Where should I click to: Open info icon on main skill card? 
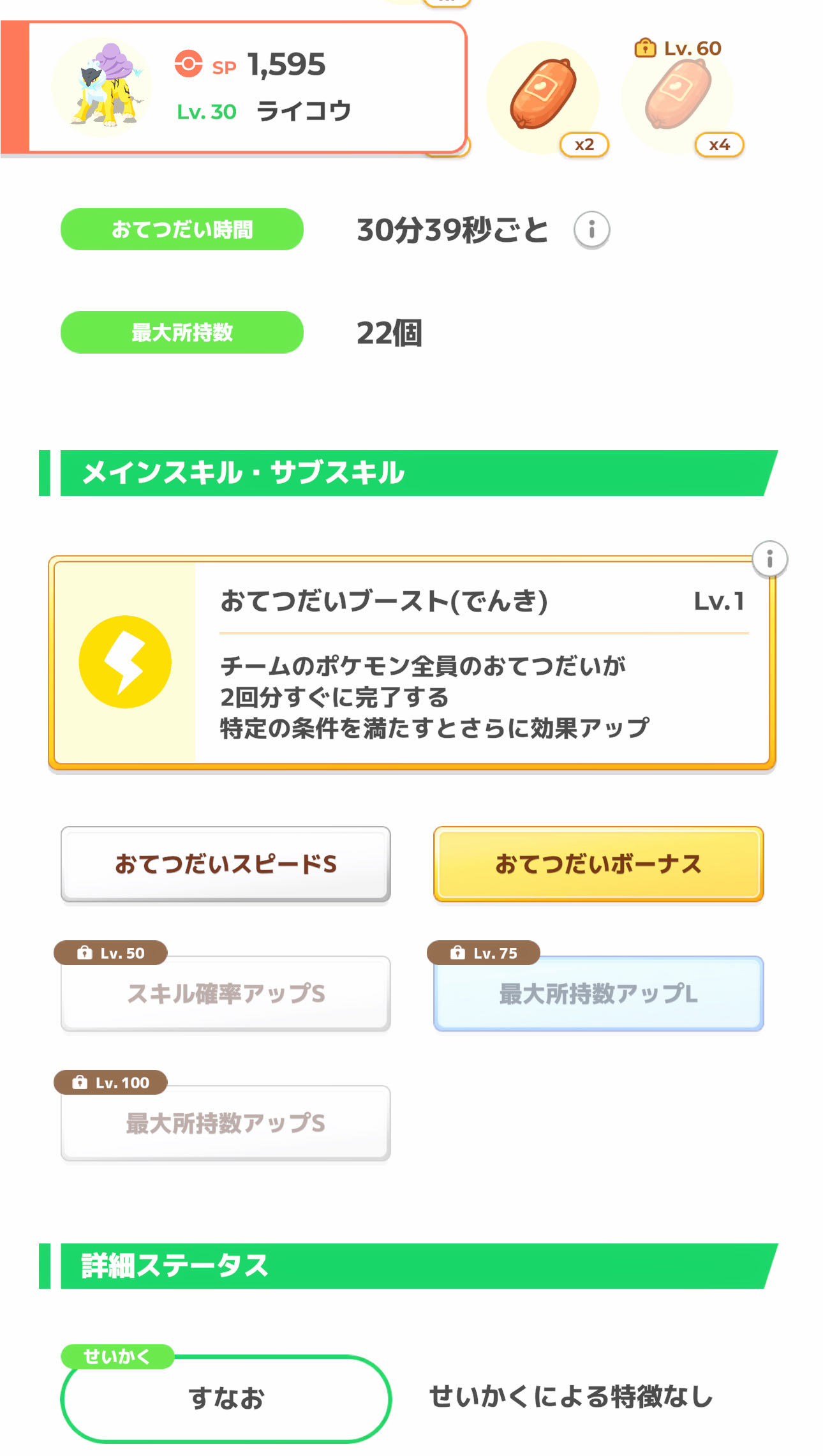tap(769, 559)
